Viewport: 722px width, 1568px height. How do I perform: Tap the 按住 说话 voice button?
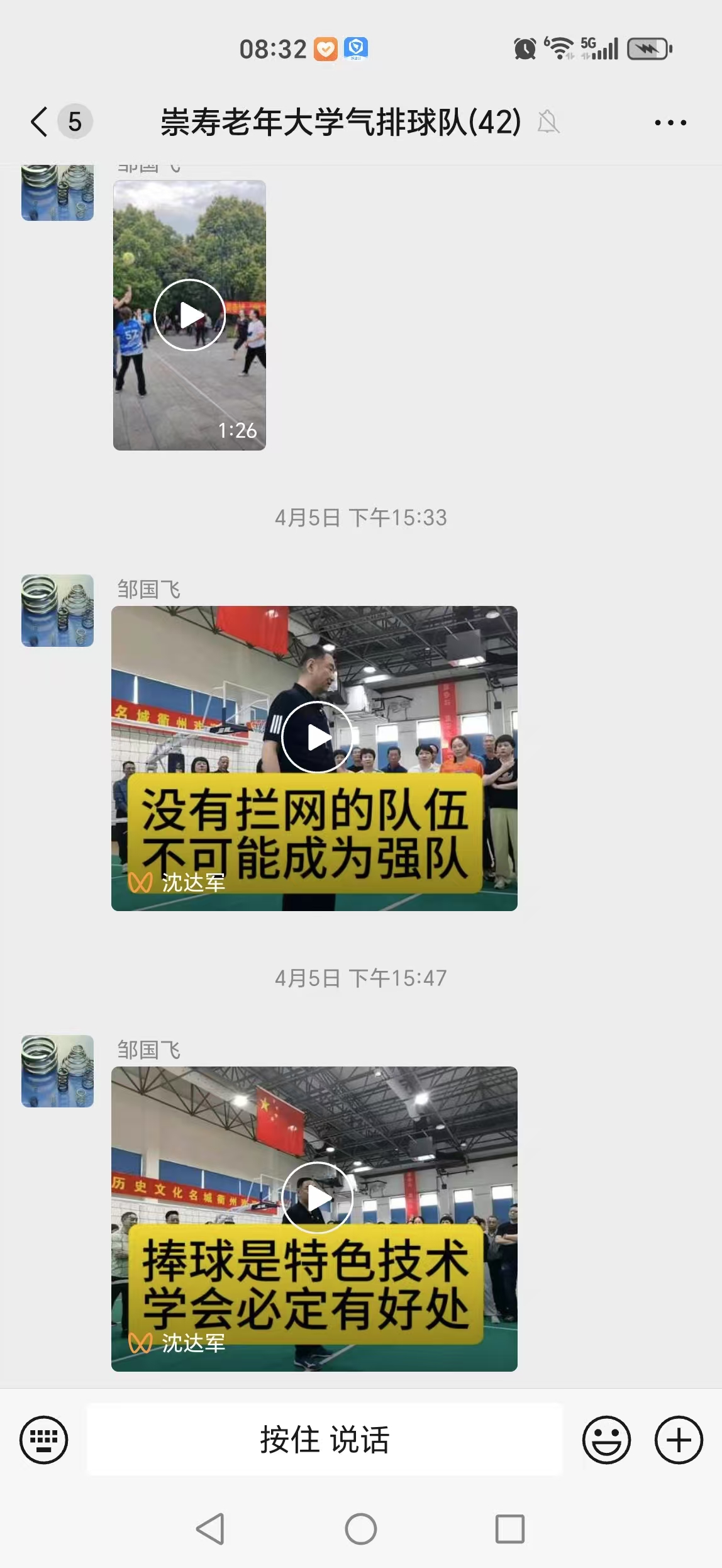pyautogui.click(x=325, y=1440)
